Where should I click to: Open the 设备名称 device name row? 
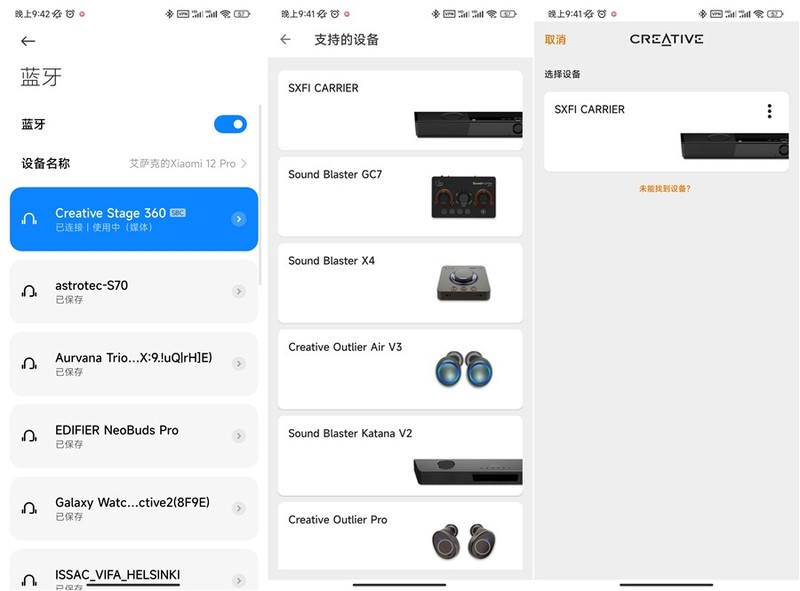134,163
